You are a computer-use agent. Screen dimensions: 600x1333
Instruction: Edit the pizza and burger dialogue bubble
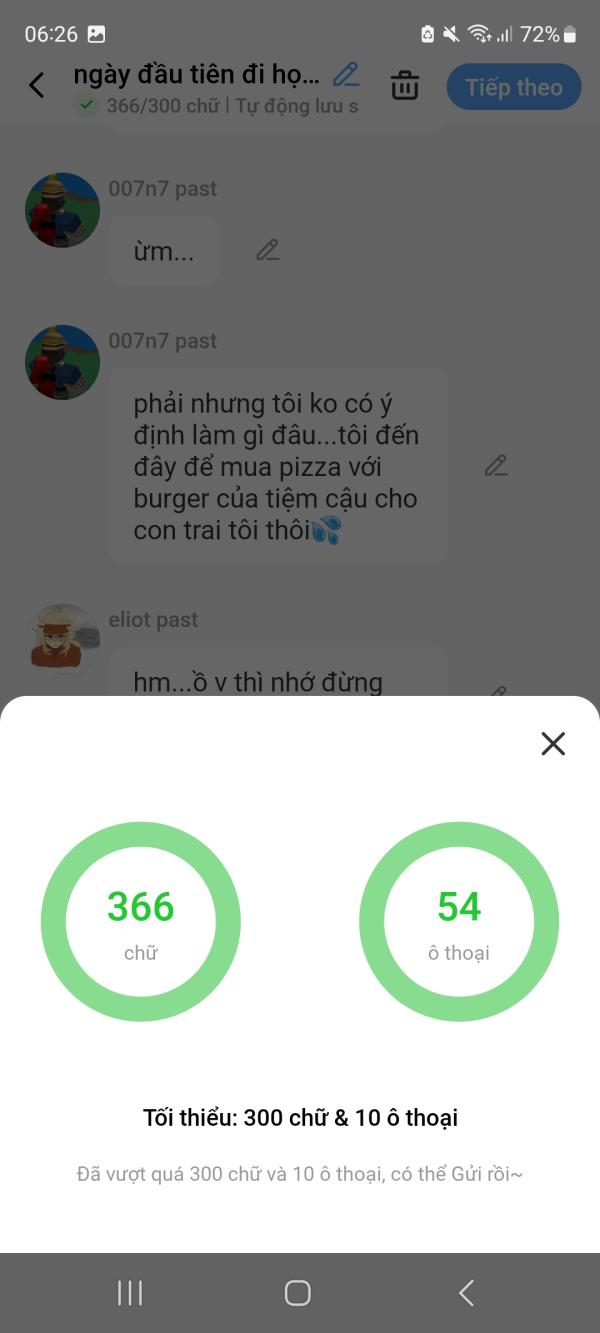click(496, 465)
